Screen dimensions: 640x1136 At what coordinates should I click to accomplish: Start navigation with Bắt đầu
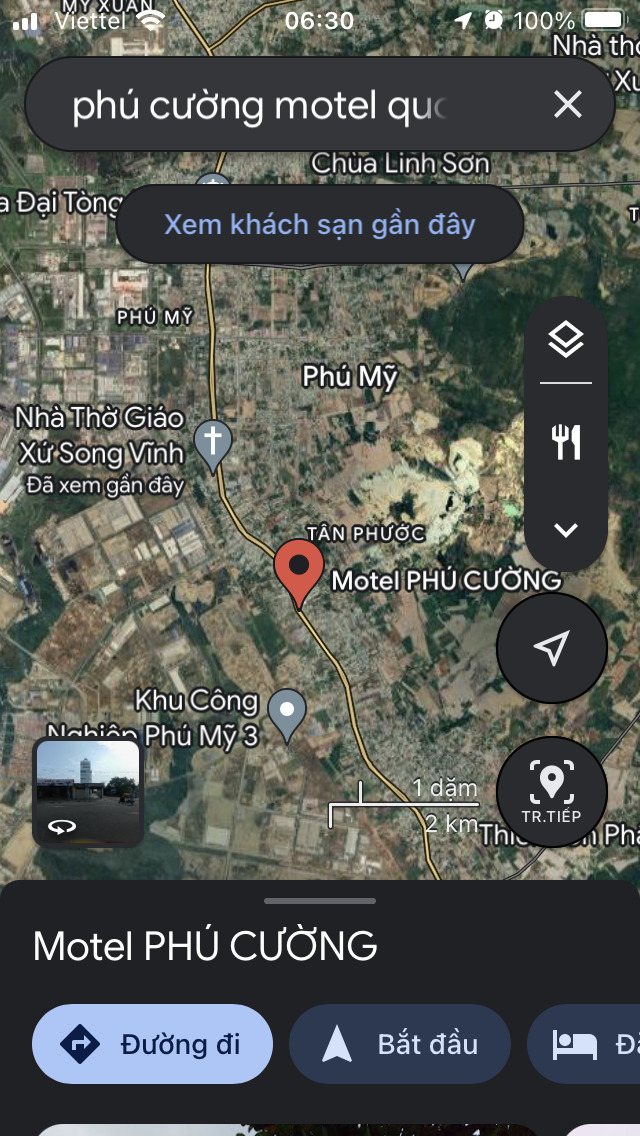coord(400,1044)
